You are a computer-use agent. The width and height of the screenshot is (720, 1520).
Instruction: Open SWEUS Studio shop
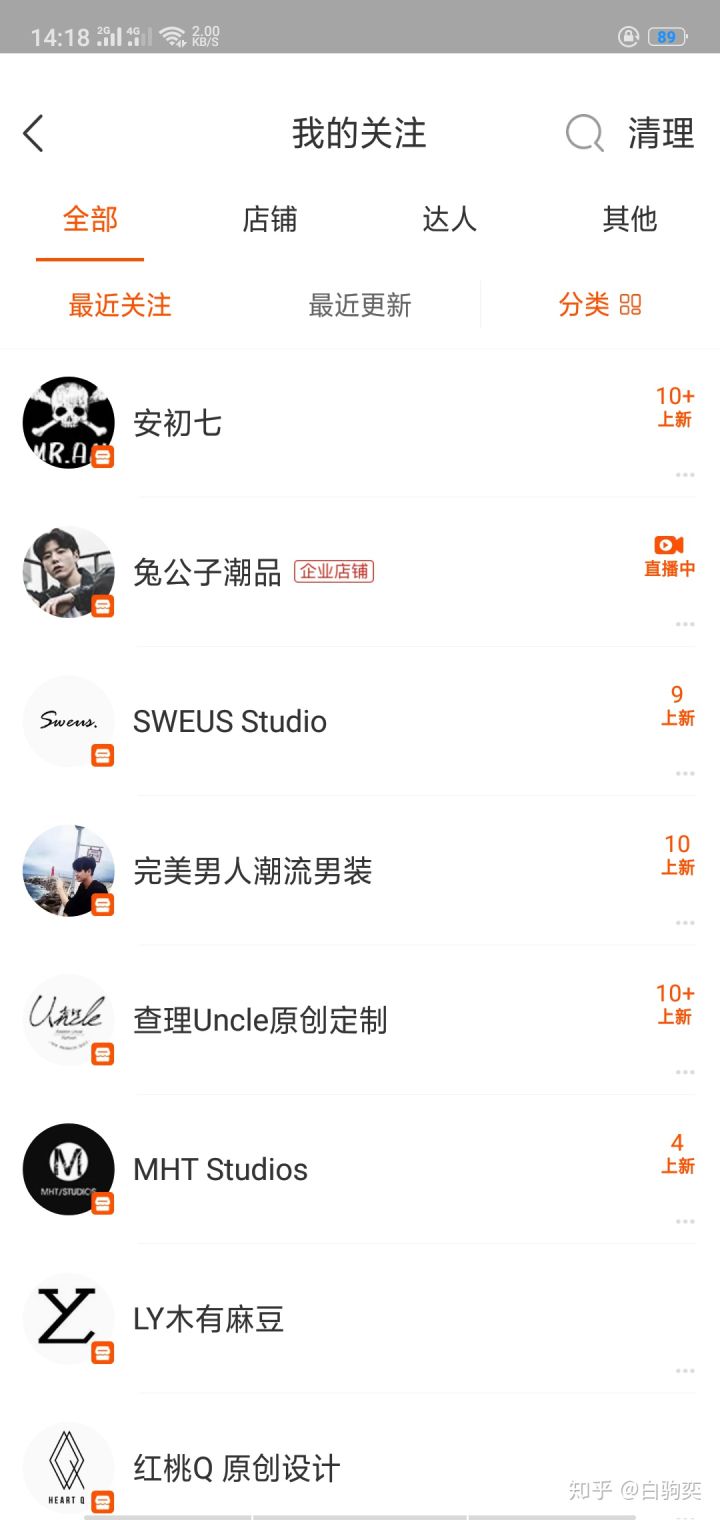(230, 721)
